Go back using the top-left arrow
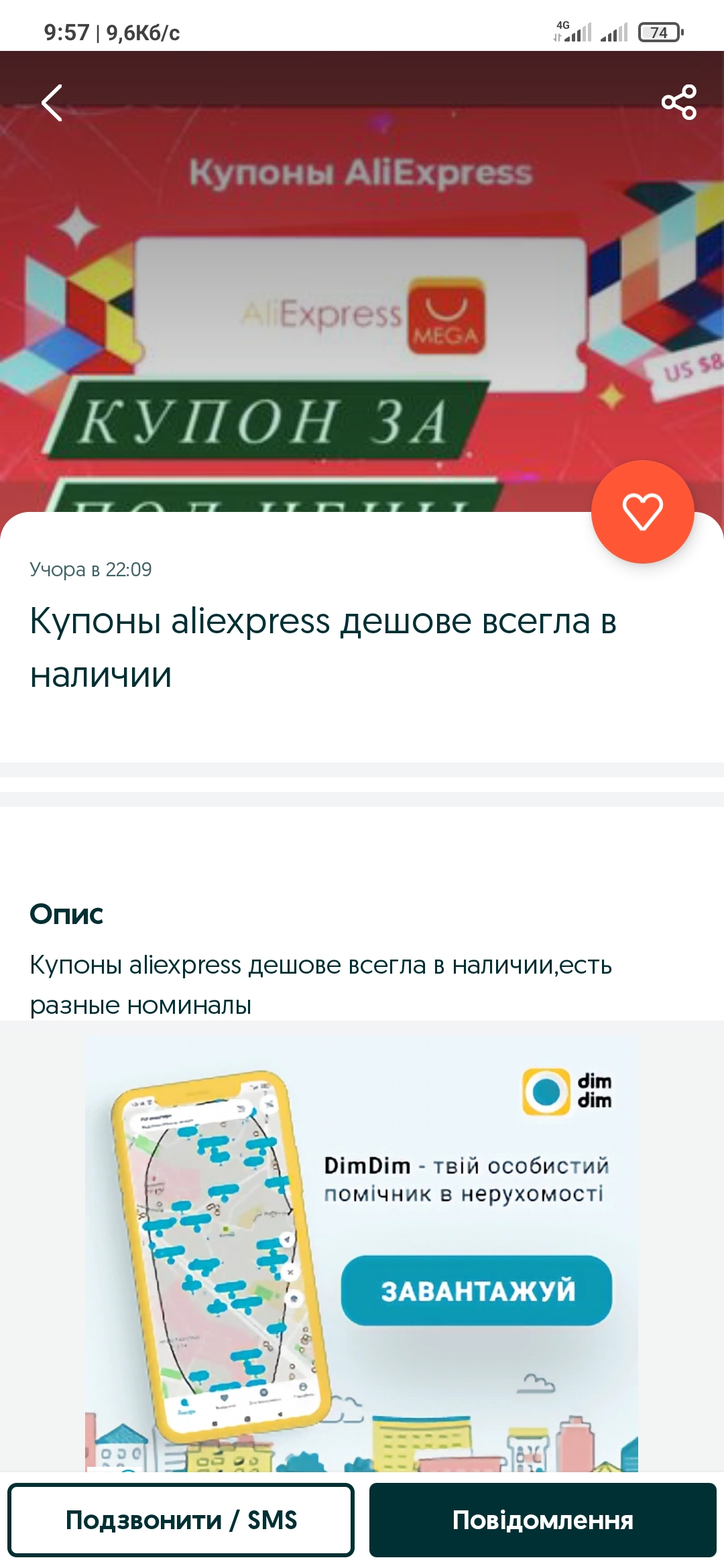Screen dimensions: 724x1568 coord(52,103)
